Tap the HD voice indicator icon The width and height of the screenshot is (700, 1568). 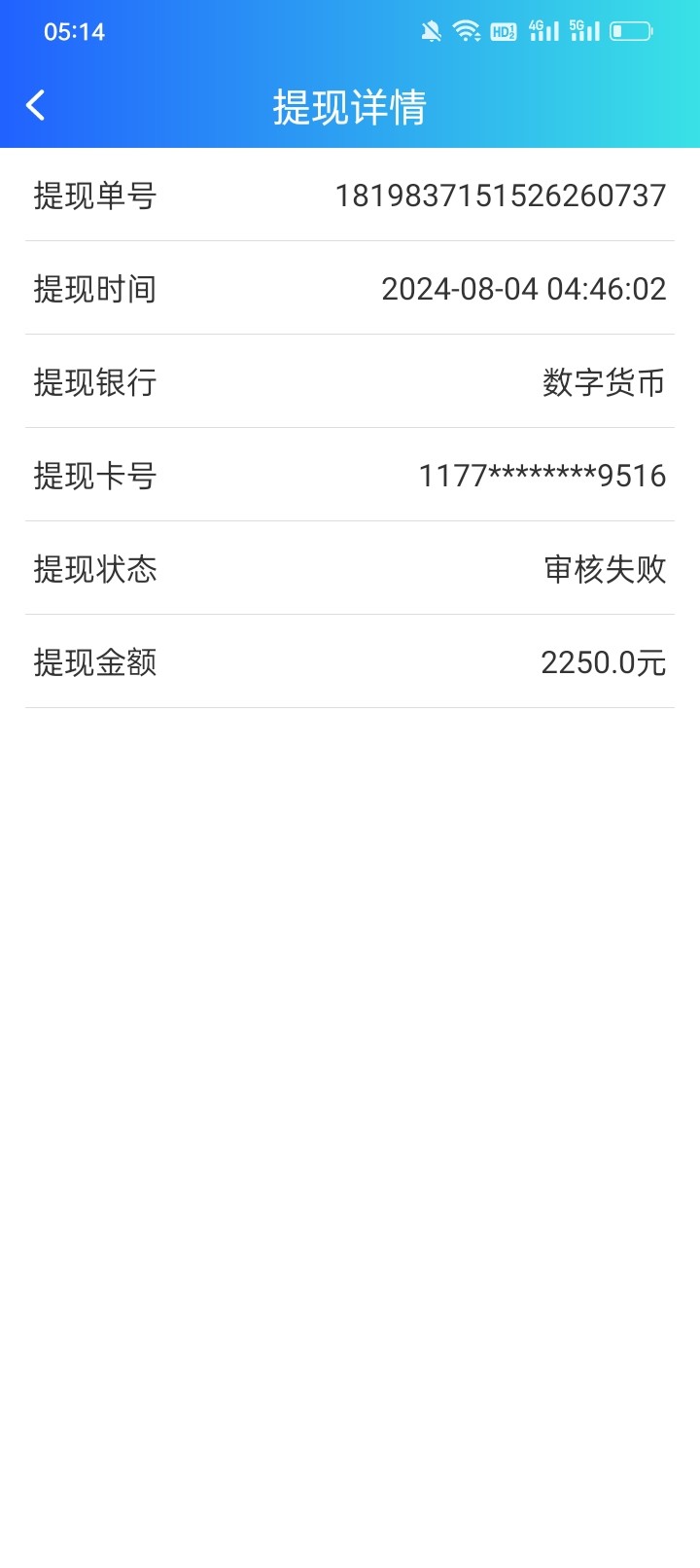point(505,32)
